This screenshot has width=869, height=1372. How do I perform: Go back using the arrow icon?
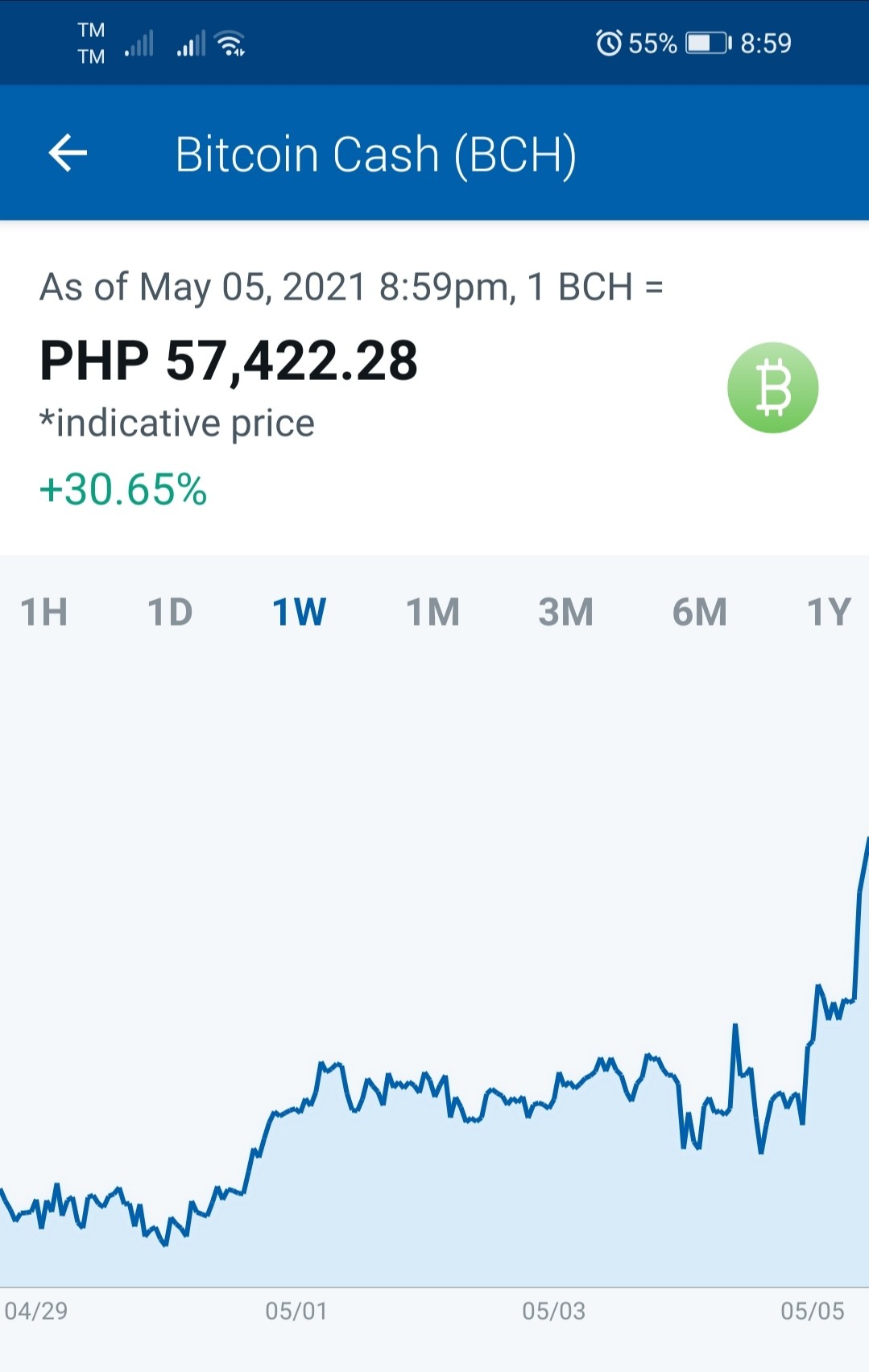[x=68, y=153]
